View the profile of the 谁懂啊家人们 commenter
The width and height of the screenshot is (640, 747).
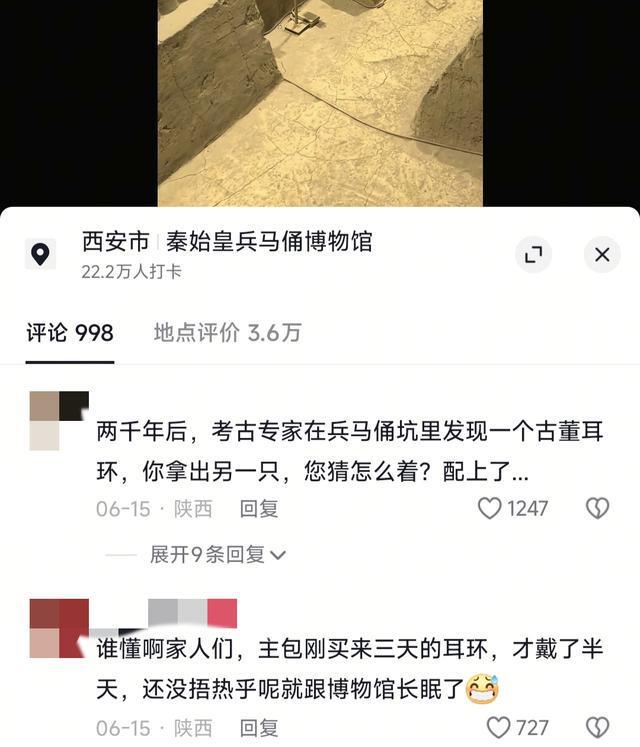pyautogui.click(x=59, y=628)
